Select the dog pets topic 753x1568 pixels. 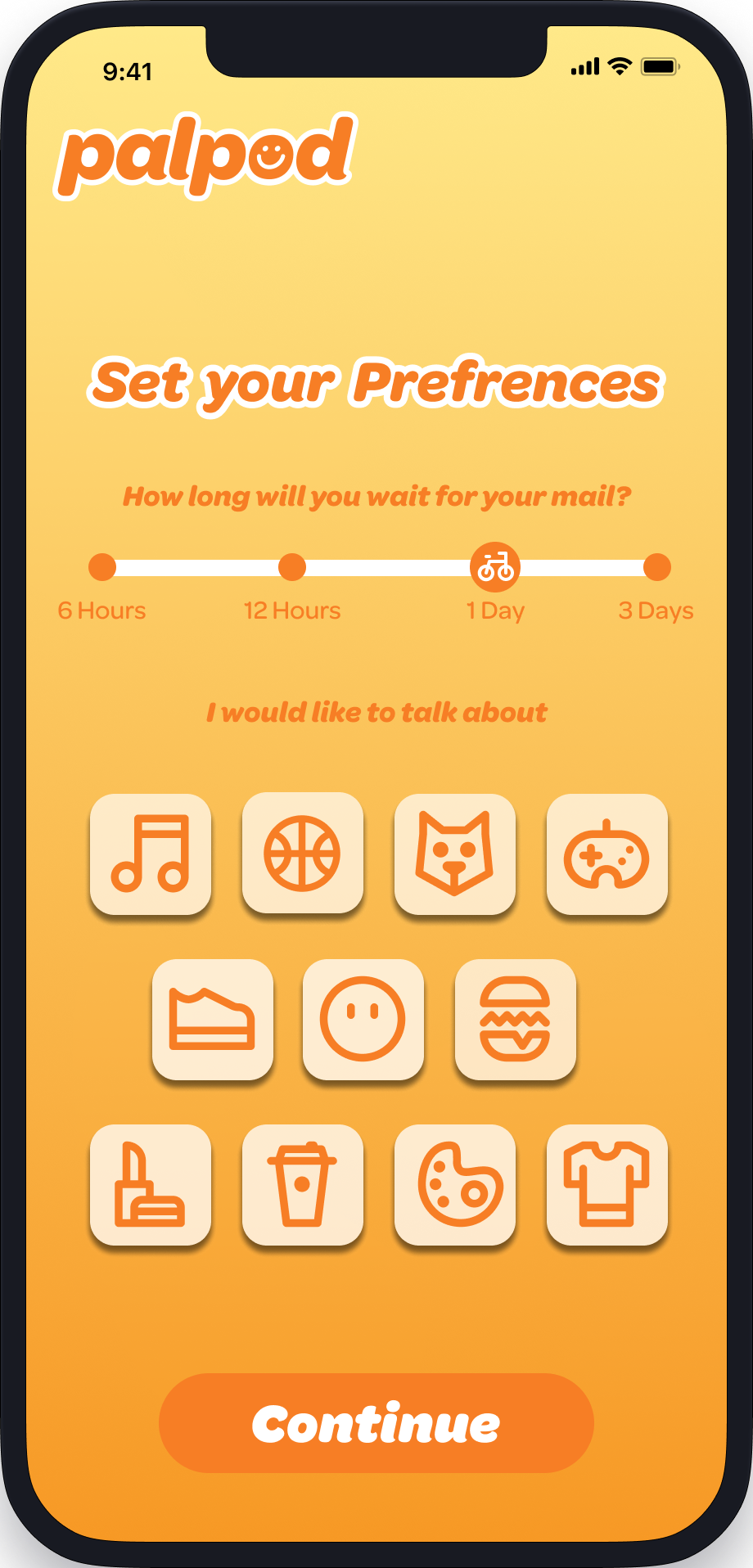coord(455,854)
